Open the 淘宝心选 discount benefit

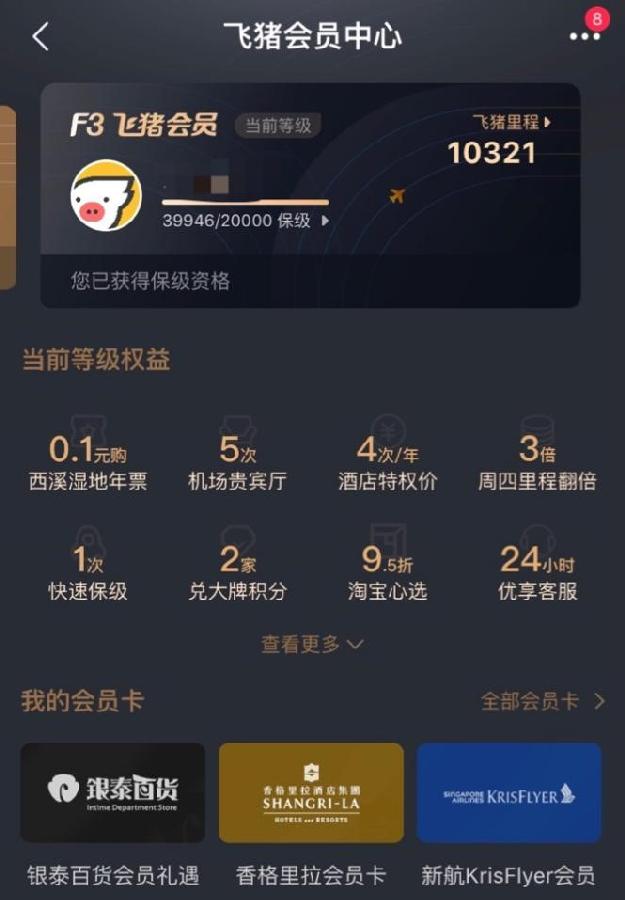click(387, 572)
